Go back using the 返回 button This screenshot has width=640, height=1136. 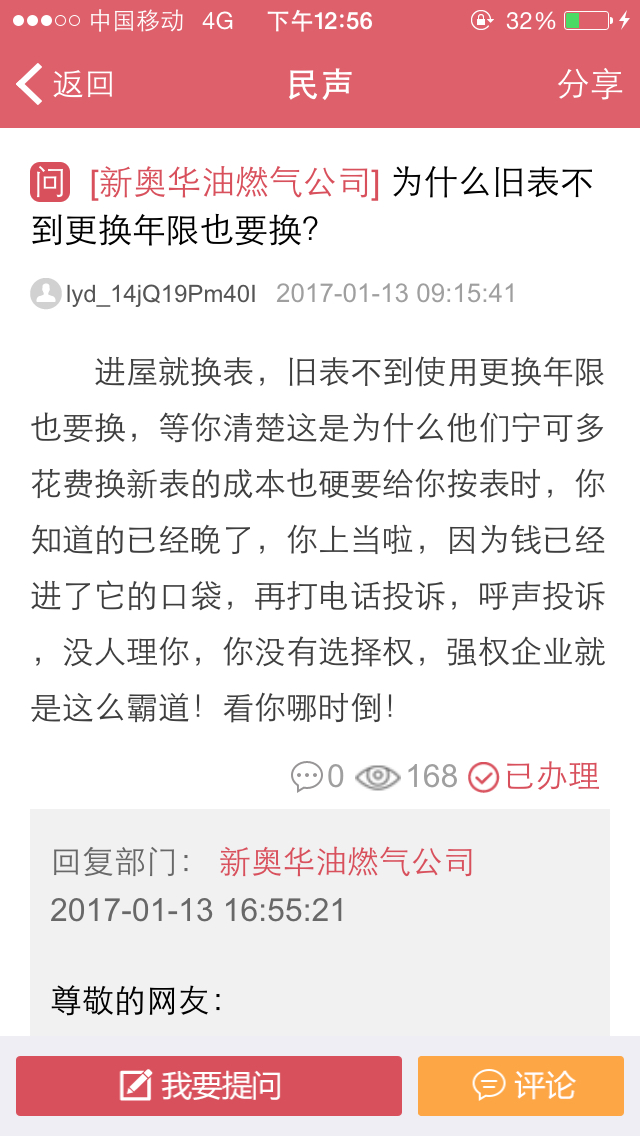coord(66,85)
